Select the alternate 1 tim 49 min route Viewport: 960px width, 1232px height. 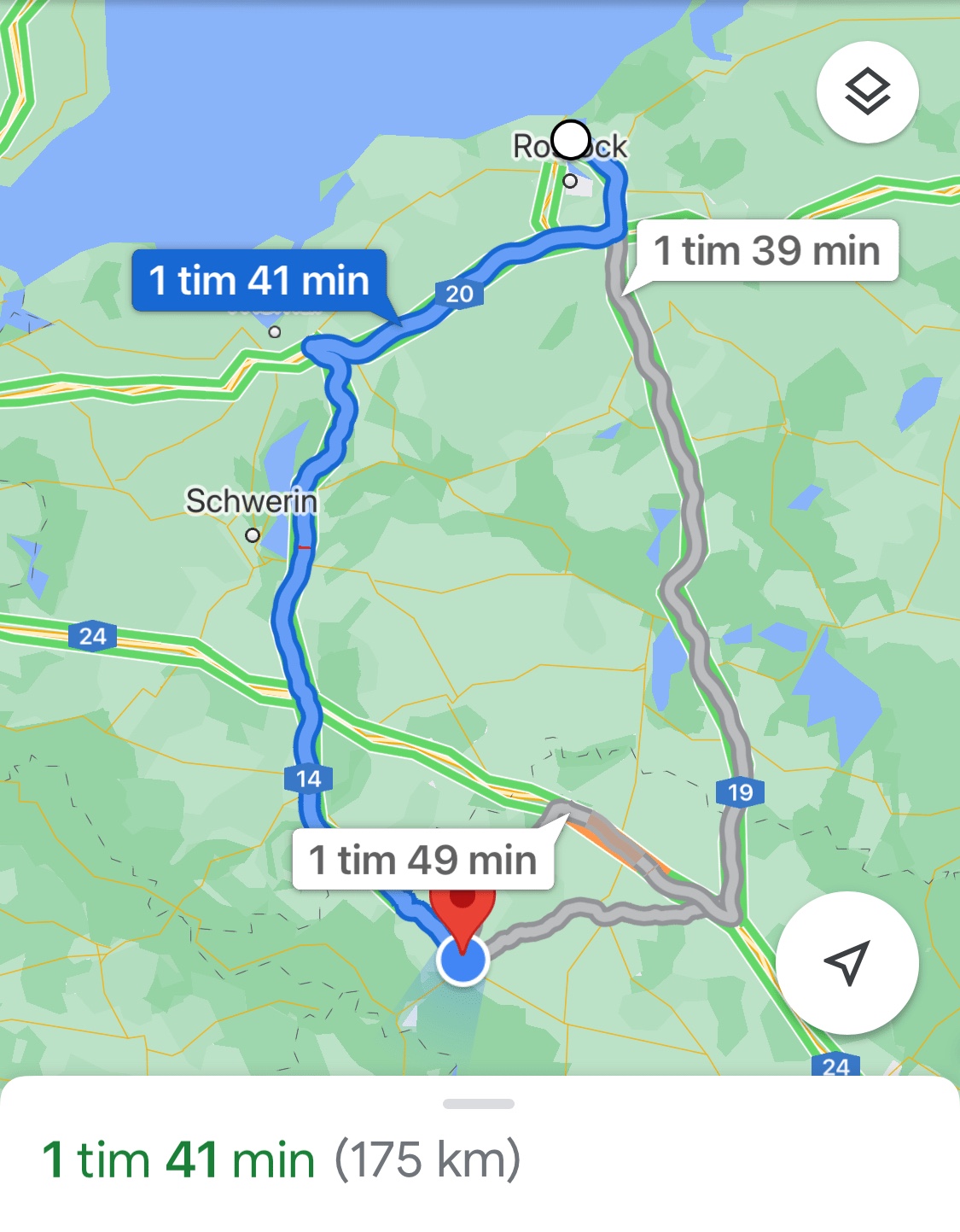[x=423, y=860]
